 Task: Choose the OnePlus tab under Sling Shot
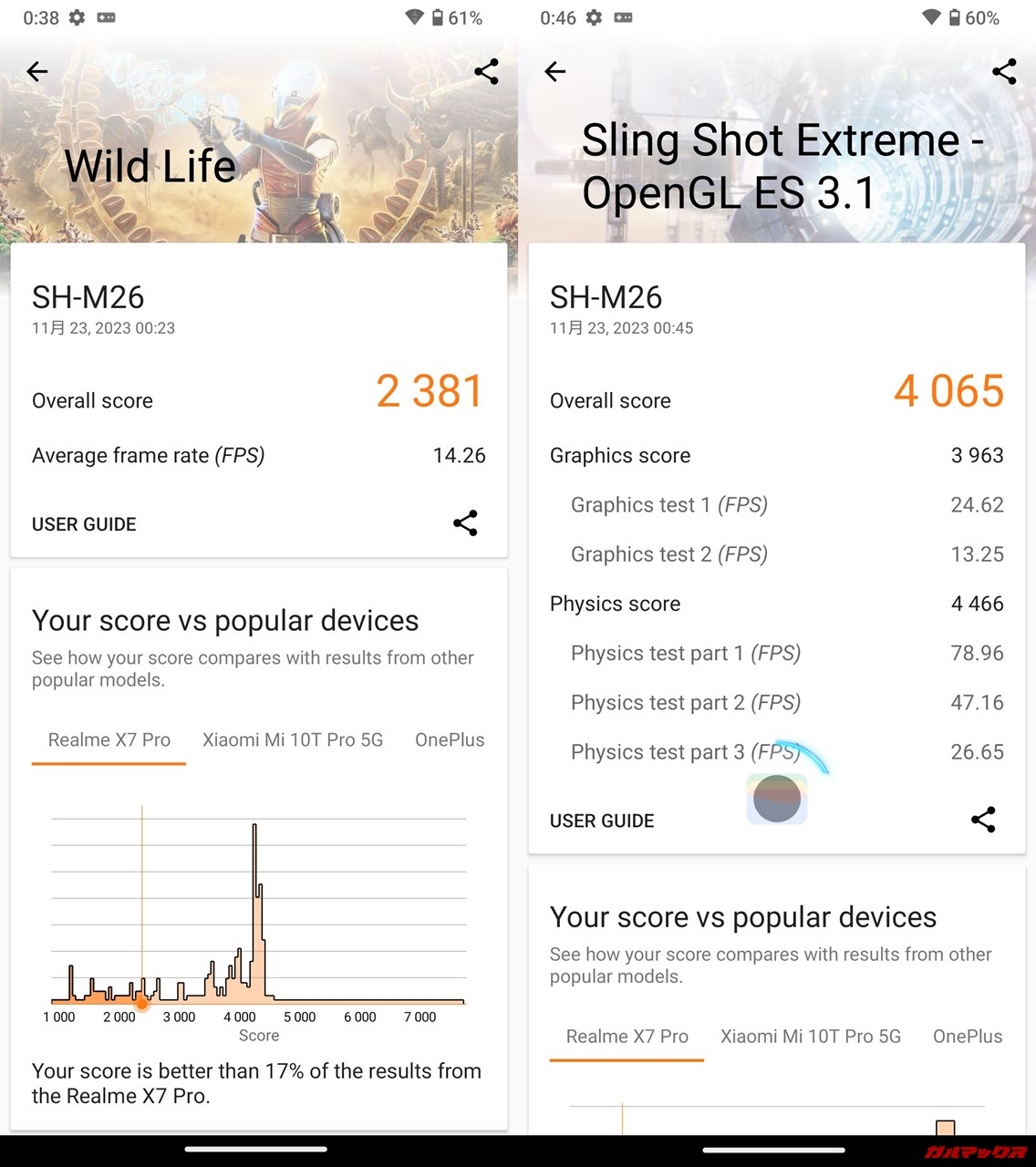(x=968, y=1036)
